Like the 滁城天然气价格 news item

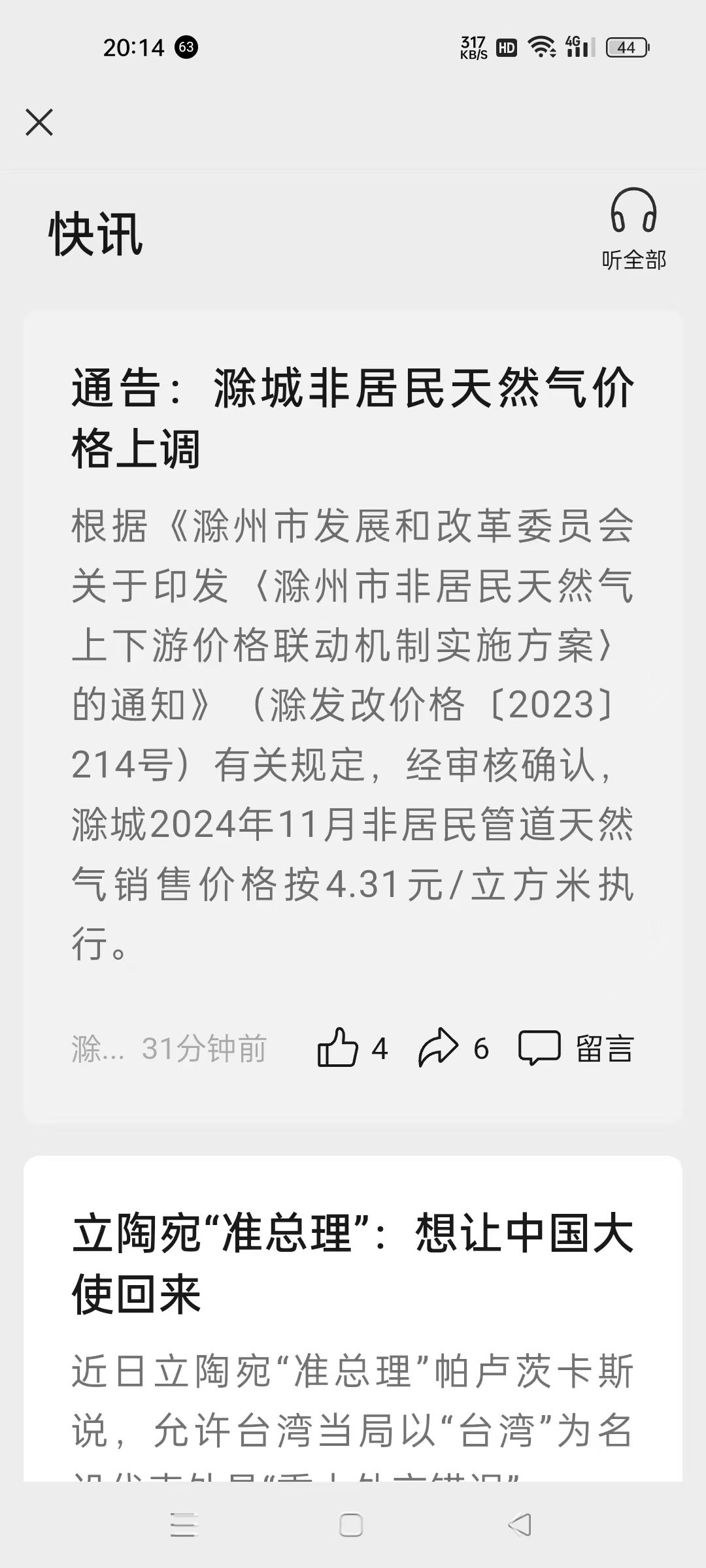pos(338,1048)
